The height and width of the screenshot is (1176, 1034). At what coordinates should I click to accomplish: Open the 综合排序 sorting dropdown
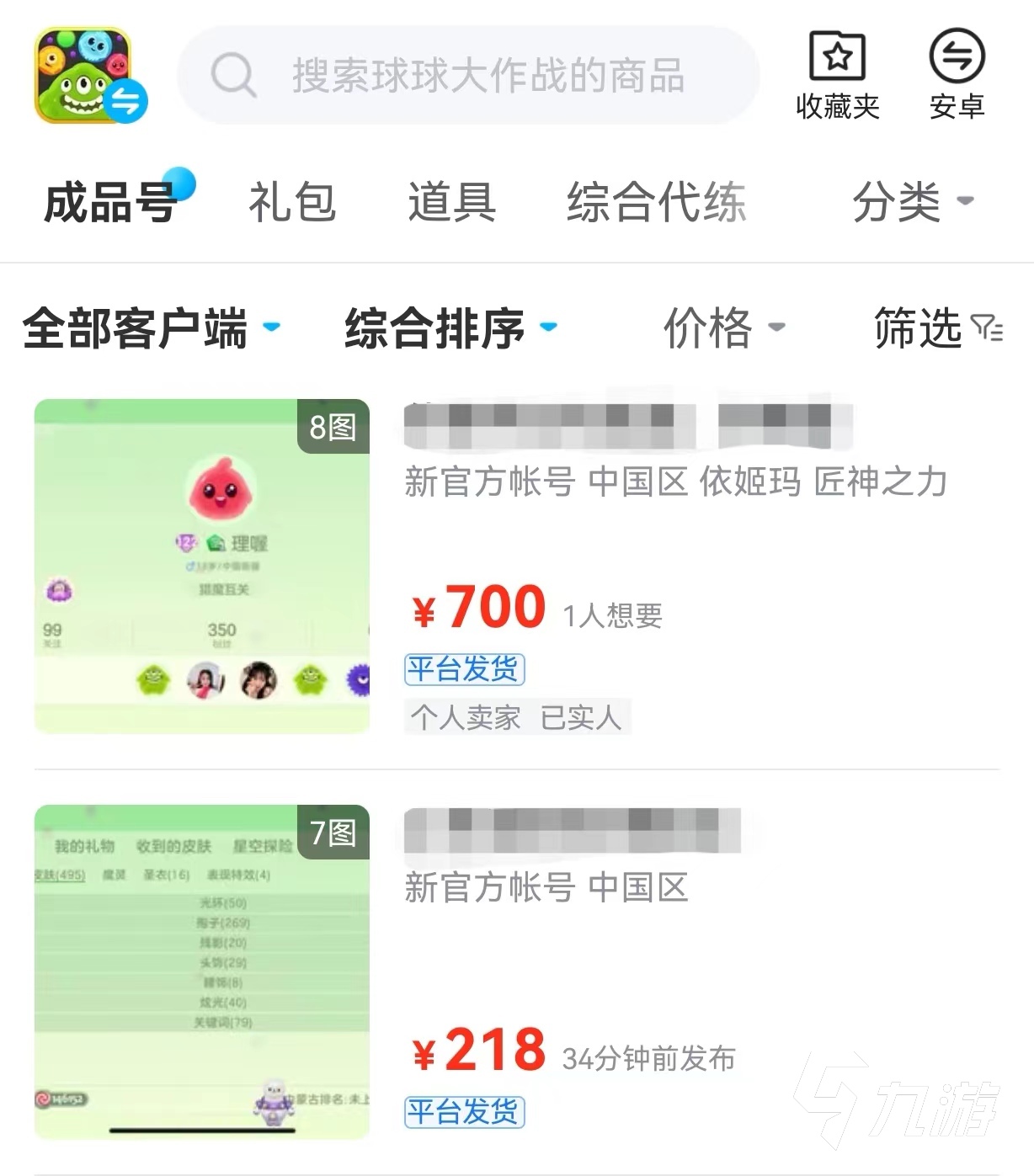pyautogui.click(x=450, y=328)
